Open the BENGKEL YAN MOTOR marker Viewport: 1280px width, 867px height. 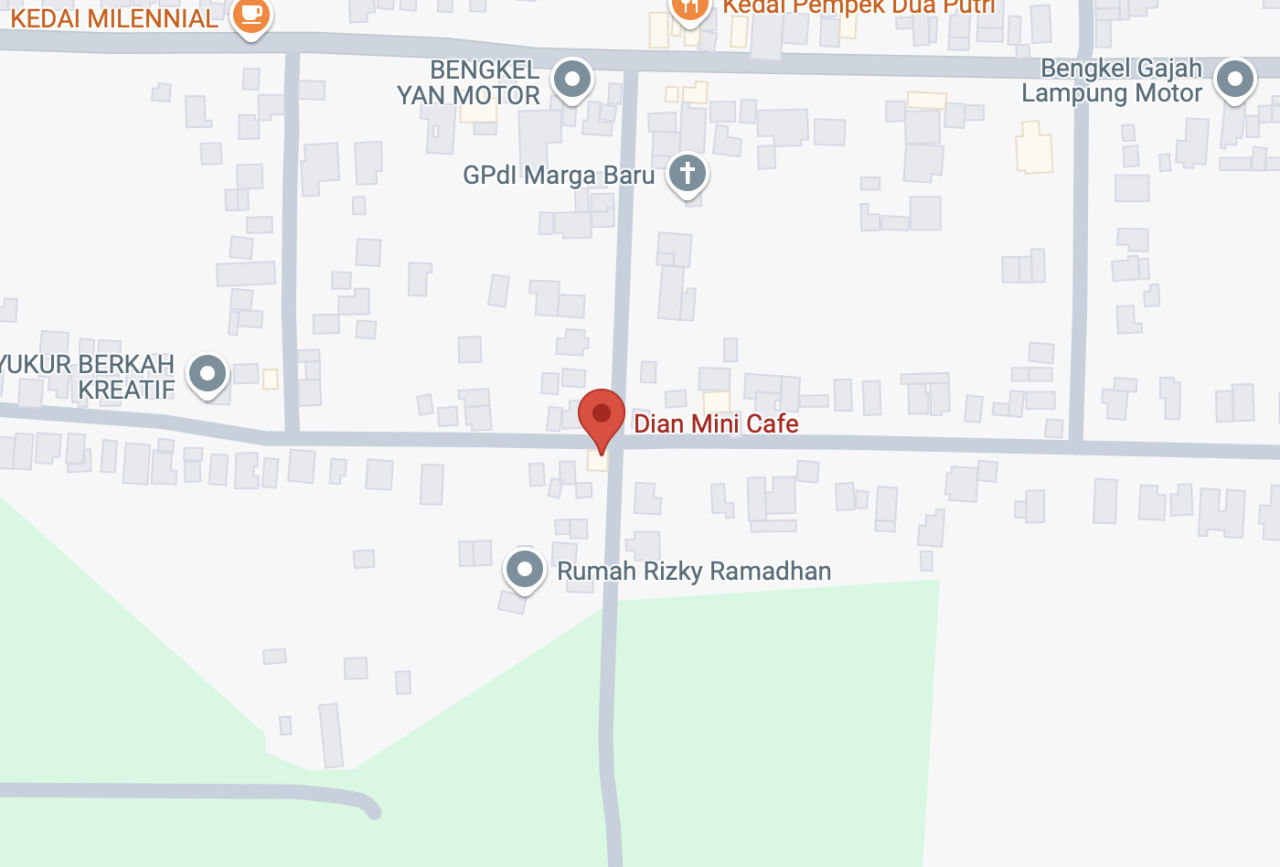point(573,79)
